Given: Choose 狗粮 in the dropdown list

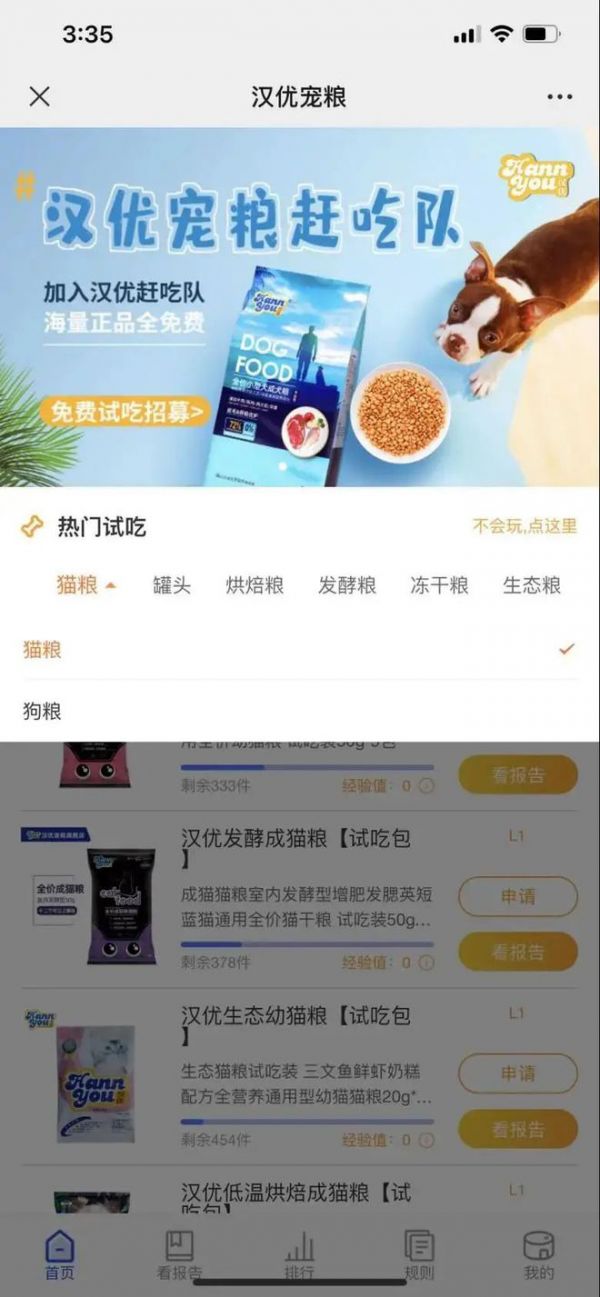Looking at the screenshot, I should [x=43, y=711].
